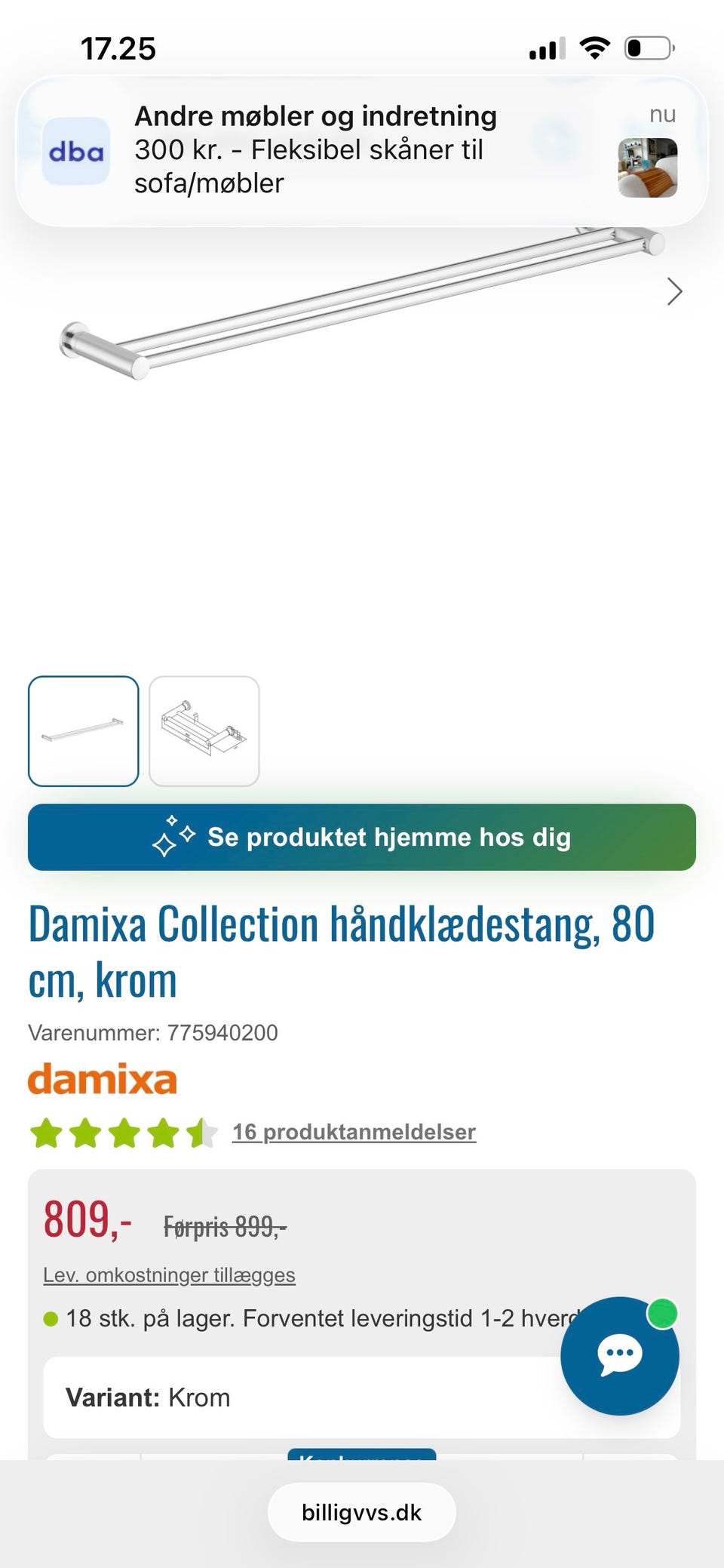
Task: Tap Se produktet hjemme hos dig
Action: click(362, 837)
